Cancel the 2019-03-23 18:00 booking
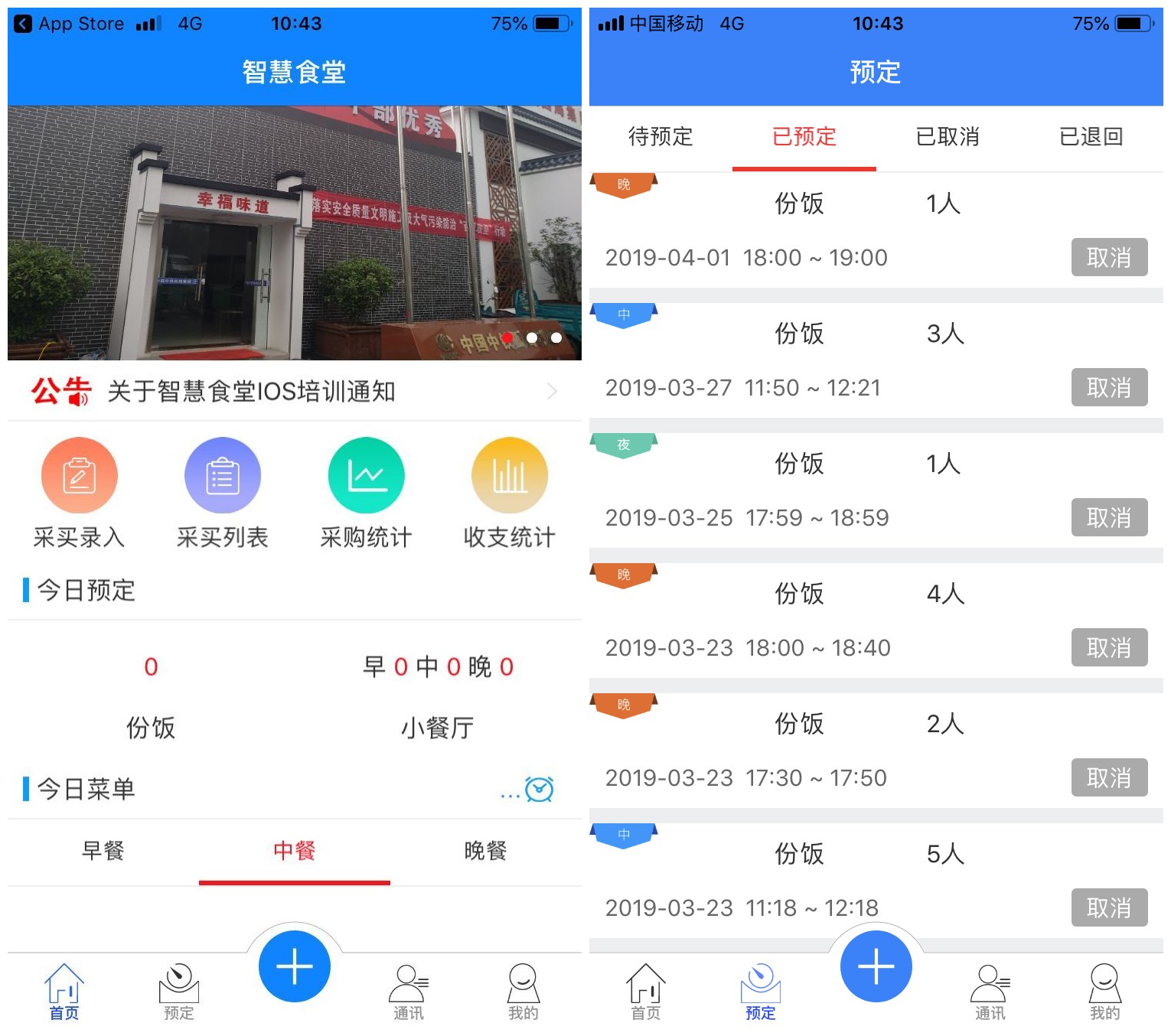The width and height of the screenshot is (1171, 1036). click(1108, 647)
